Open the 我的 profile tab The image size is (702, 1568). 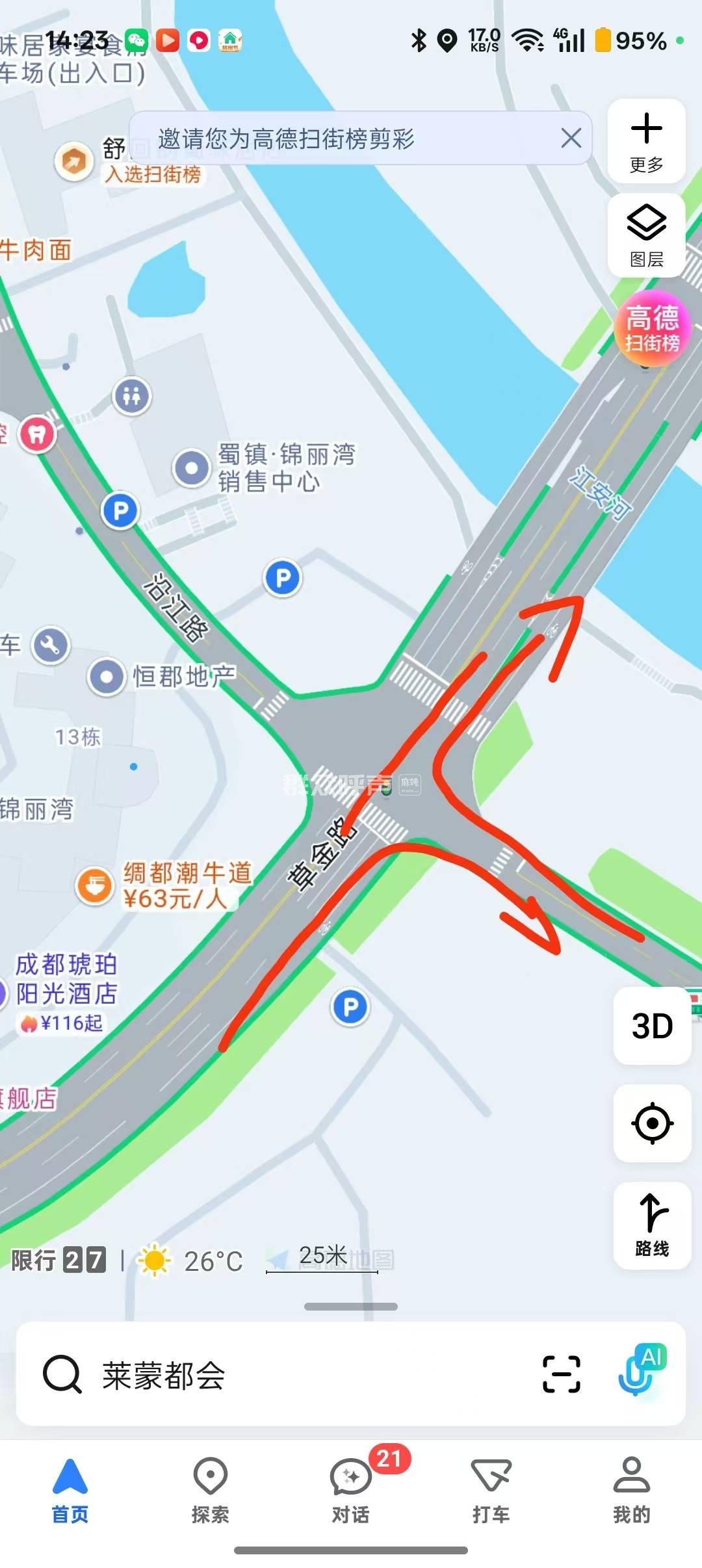631,1487
